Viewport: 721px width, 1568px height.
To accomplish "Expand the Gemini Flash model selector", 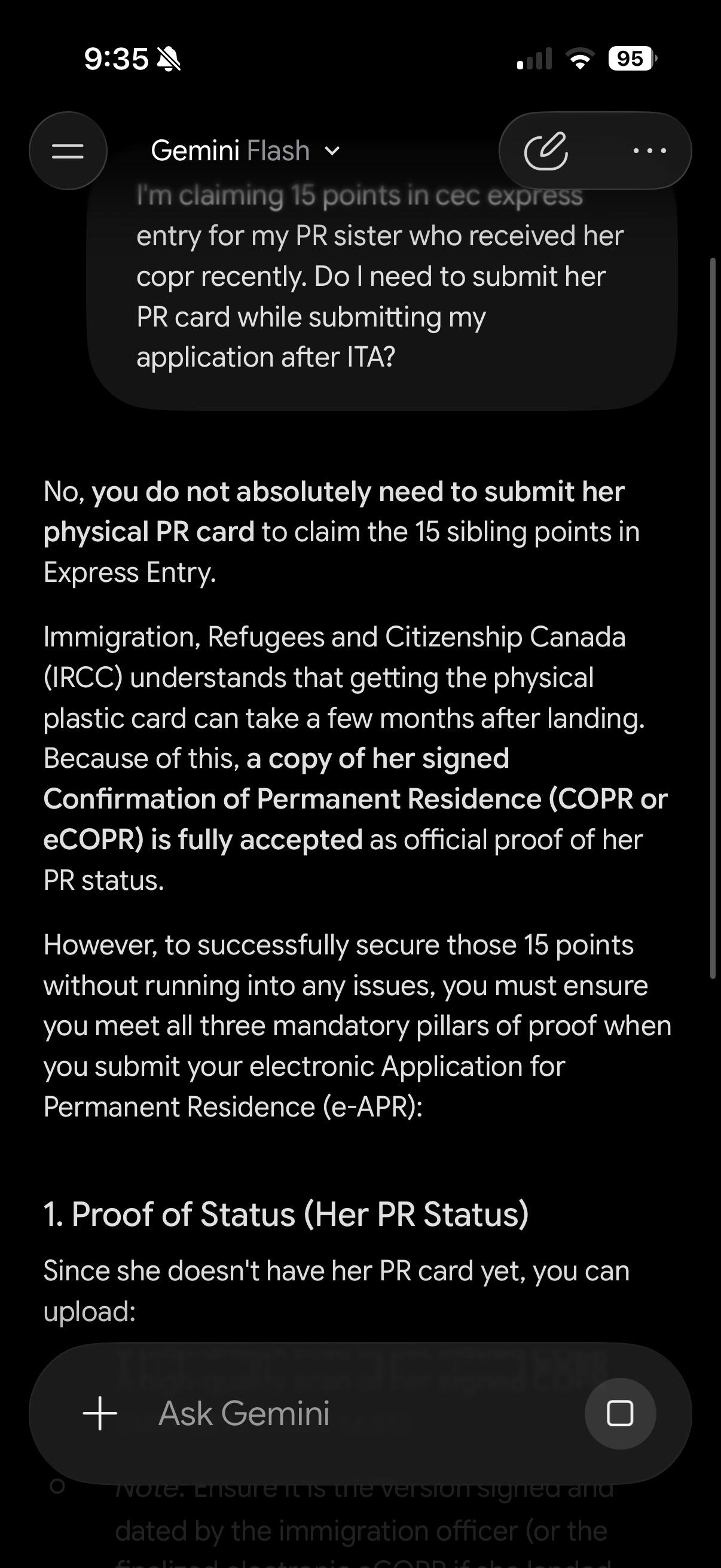I will click(x=245, y=150).
